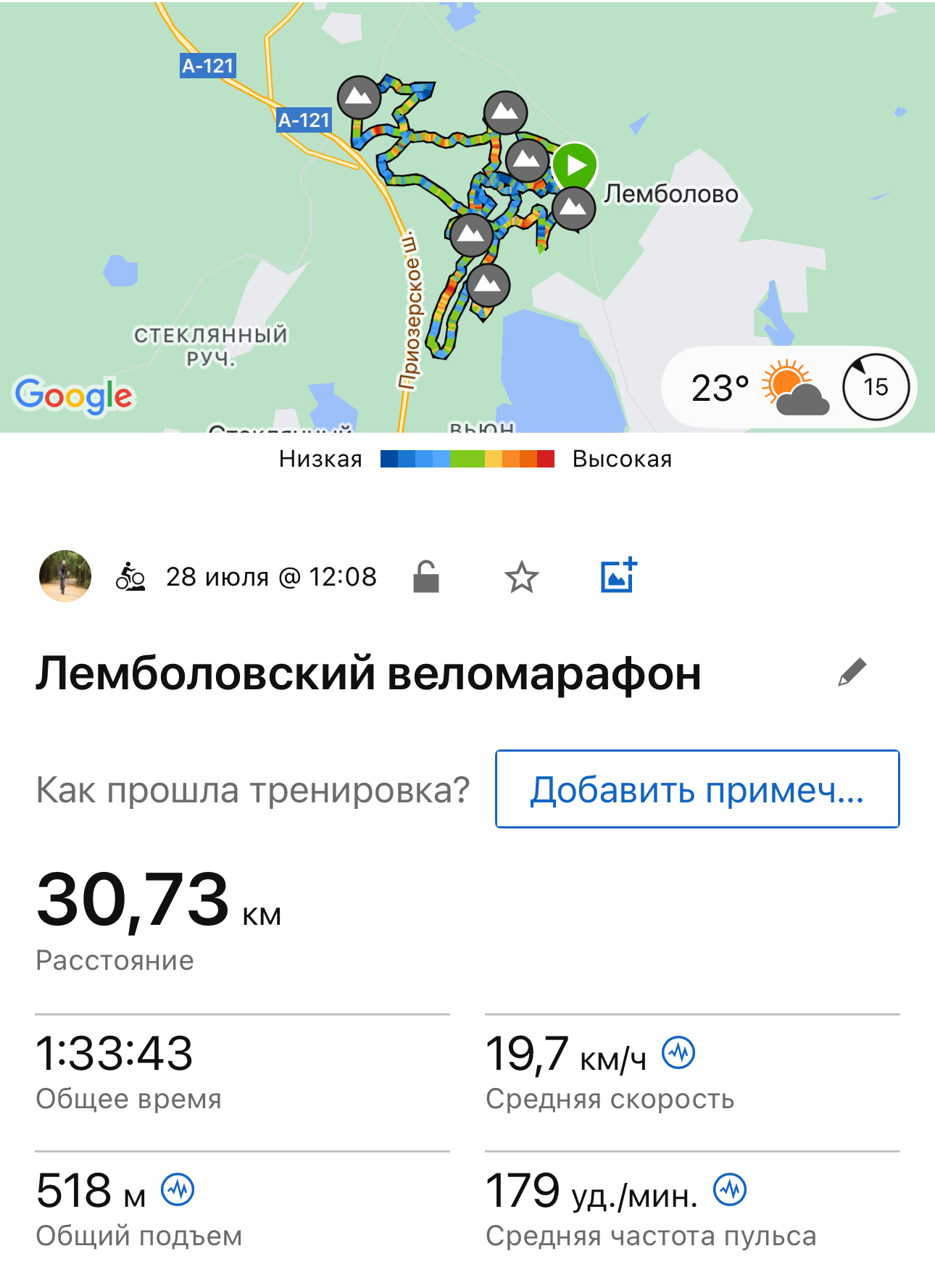Viewport: 935px width, 1288px height.
Task: Open the profile avatar photo
Action: (x=65, y=576)
